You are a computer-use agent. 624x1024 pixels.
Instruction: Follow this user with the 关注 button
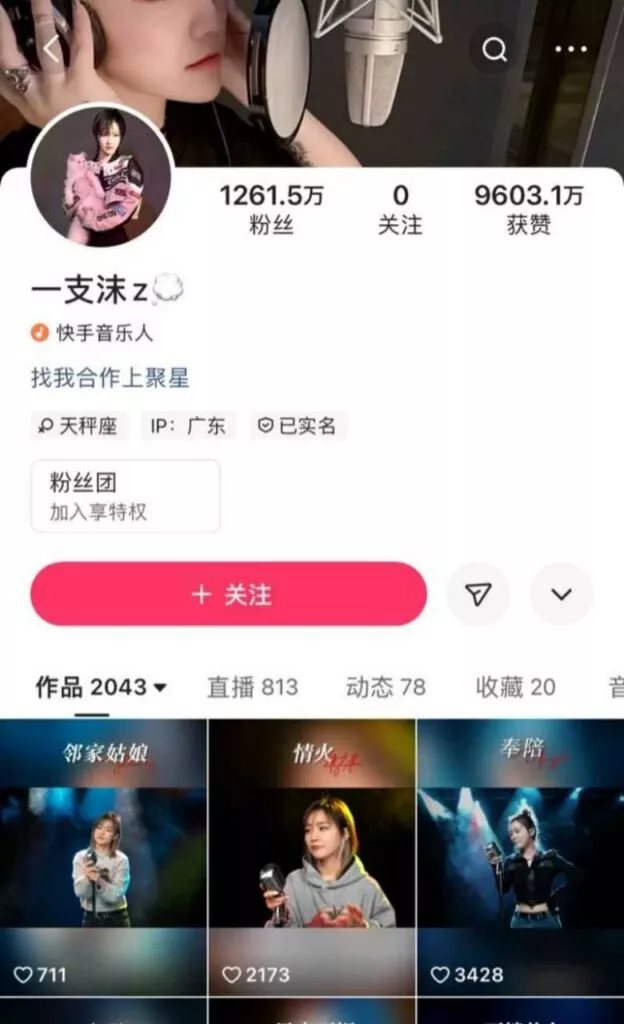click(x=229, y=594)
